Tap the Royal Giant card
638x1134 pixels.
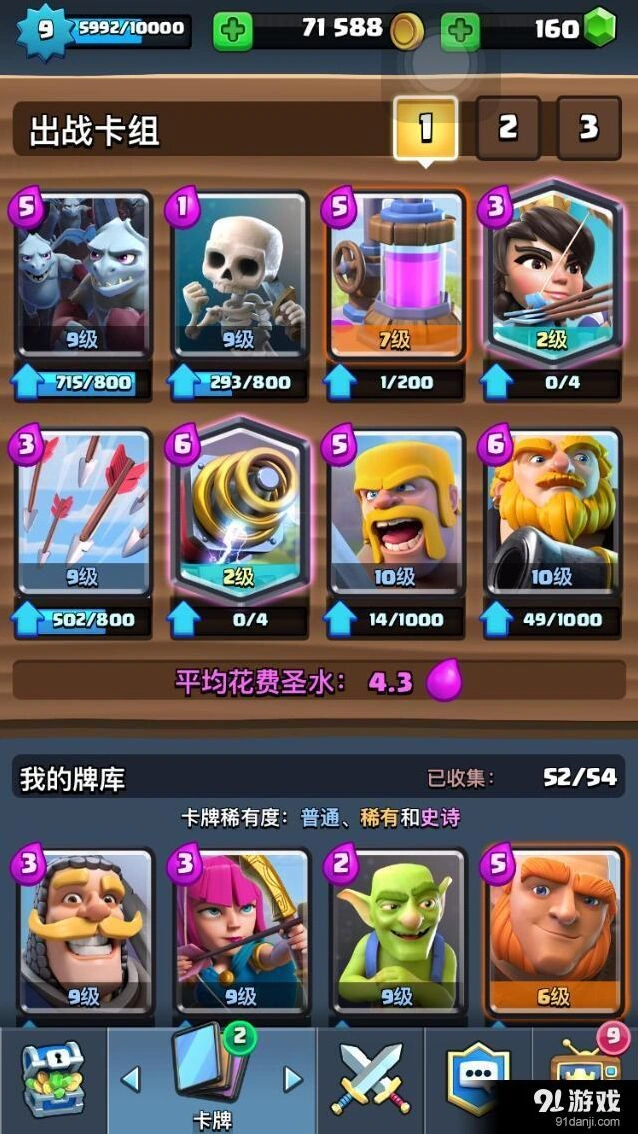click(553, 512)
